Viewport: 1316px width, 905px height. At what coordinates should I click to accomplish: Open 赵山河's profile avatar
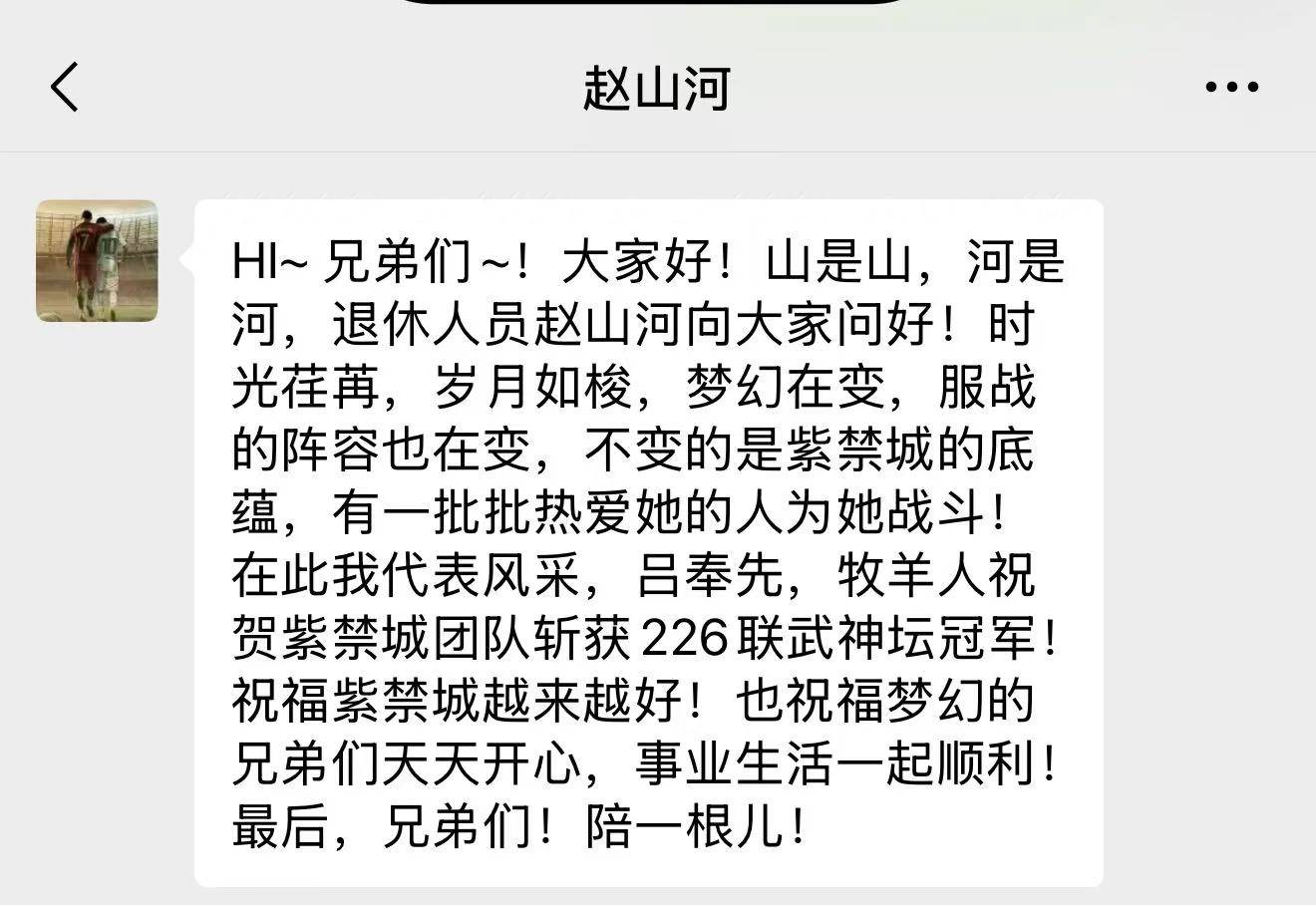click(x=97, y=261)
